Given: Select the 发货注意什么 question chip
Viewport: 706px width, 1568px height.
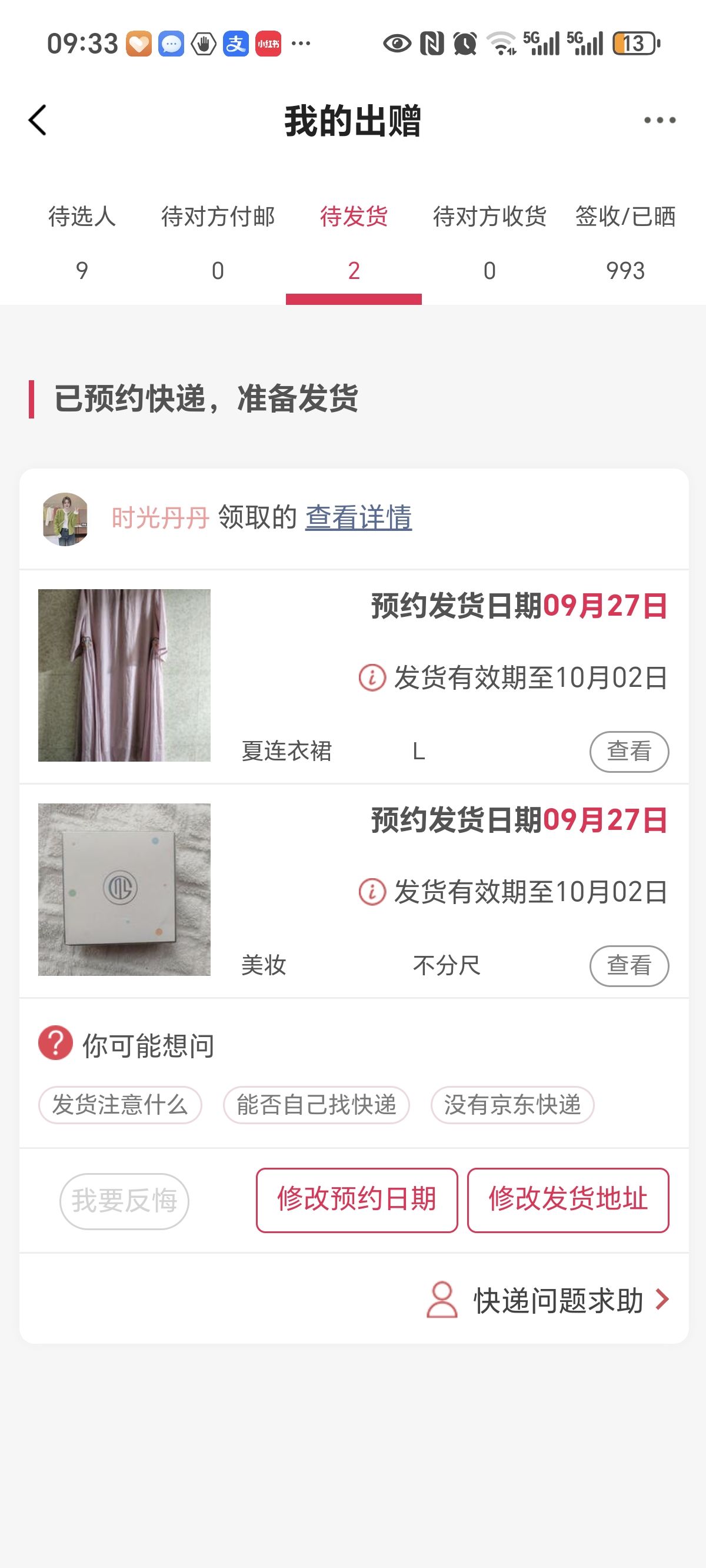Looking at the screenshot, I should pyautogui.click(x=120, y=1104).
